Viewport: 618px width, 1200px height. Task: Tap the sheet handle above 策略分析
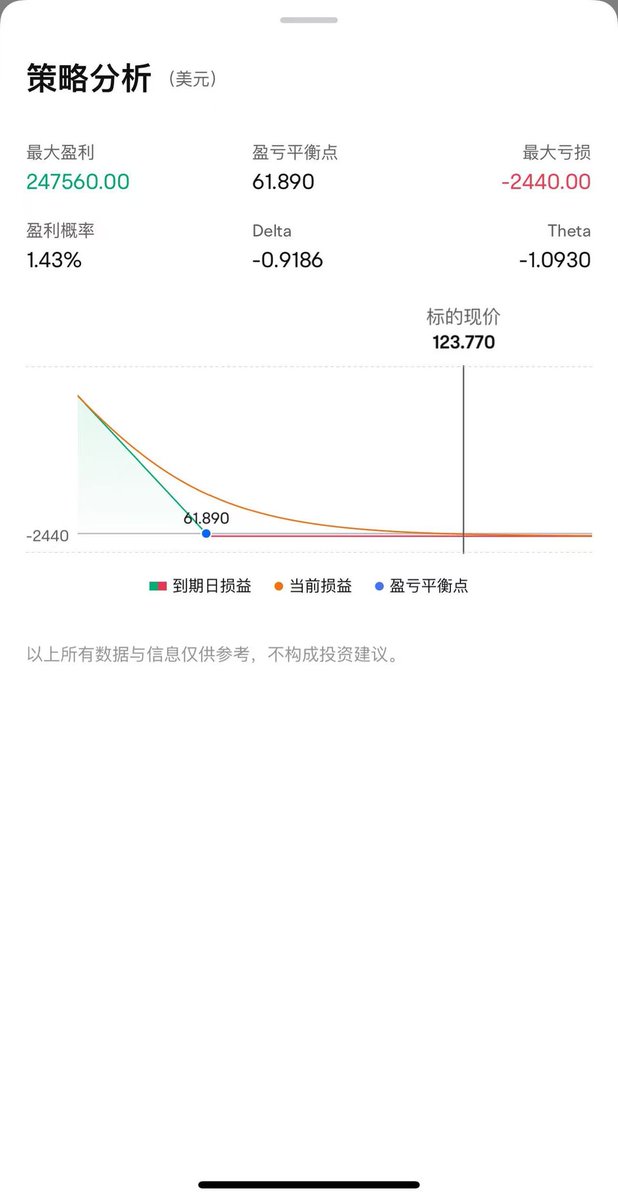pos(309,20)
